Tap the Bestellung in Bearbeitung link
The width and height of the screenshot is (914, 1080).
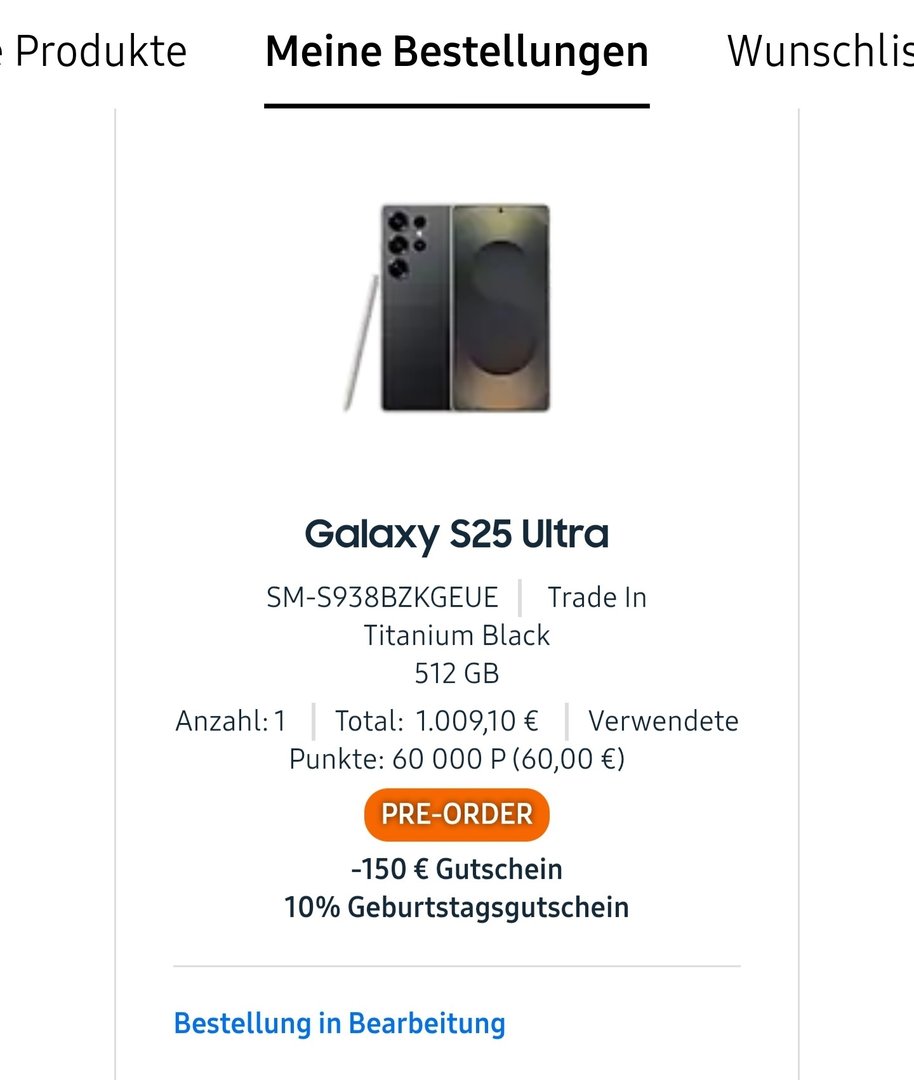(x=339, y=1023)
